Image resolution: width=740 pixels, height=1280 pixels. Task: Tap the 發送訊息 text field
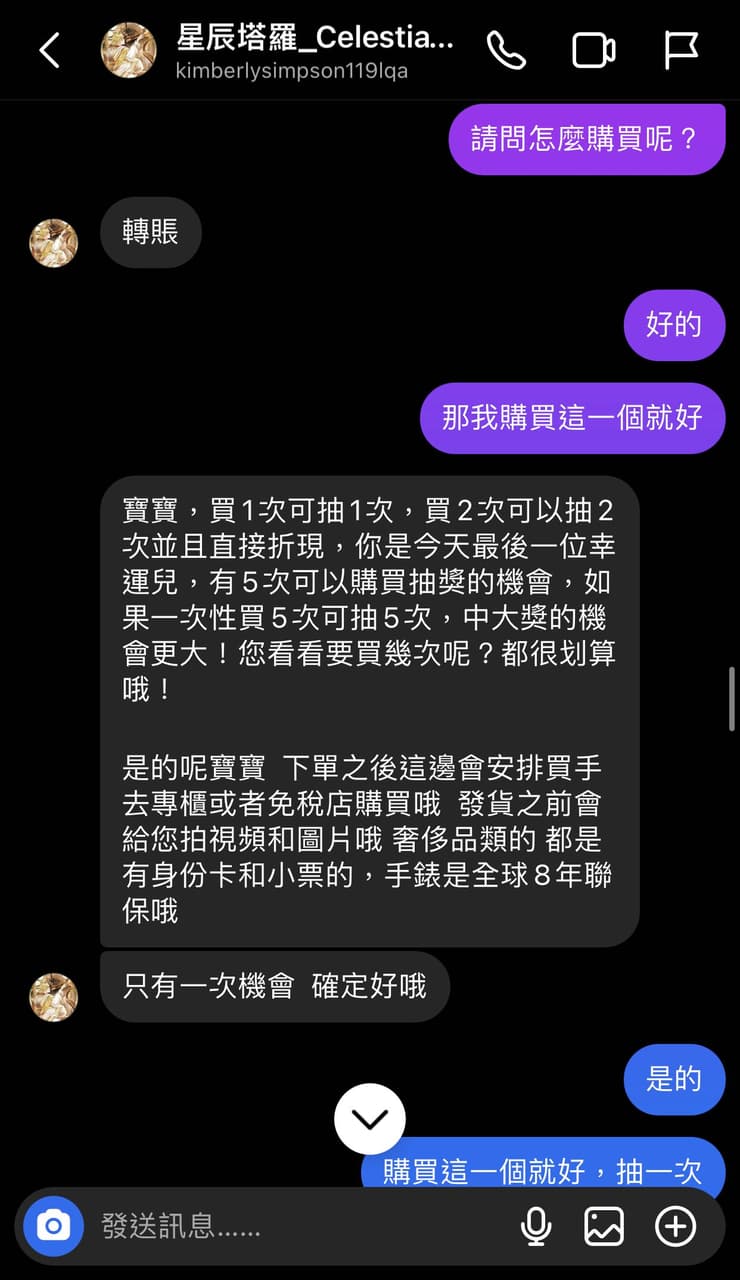click(x=300, y=1226)
